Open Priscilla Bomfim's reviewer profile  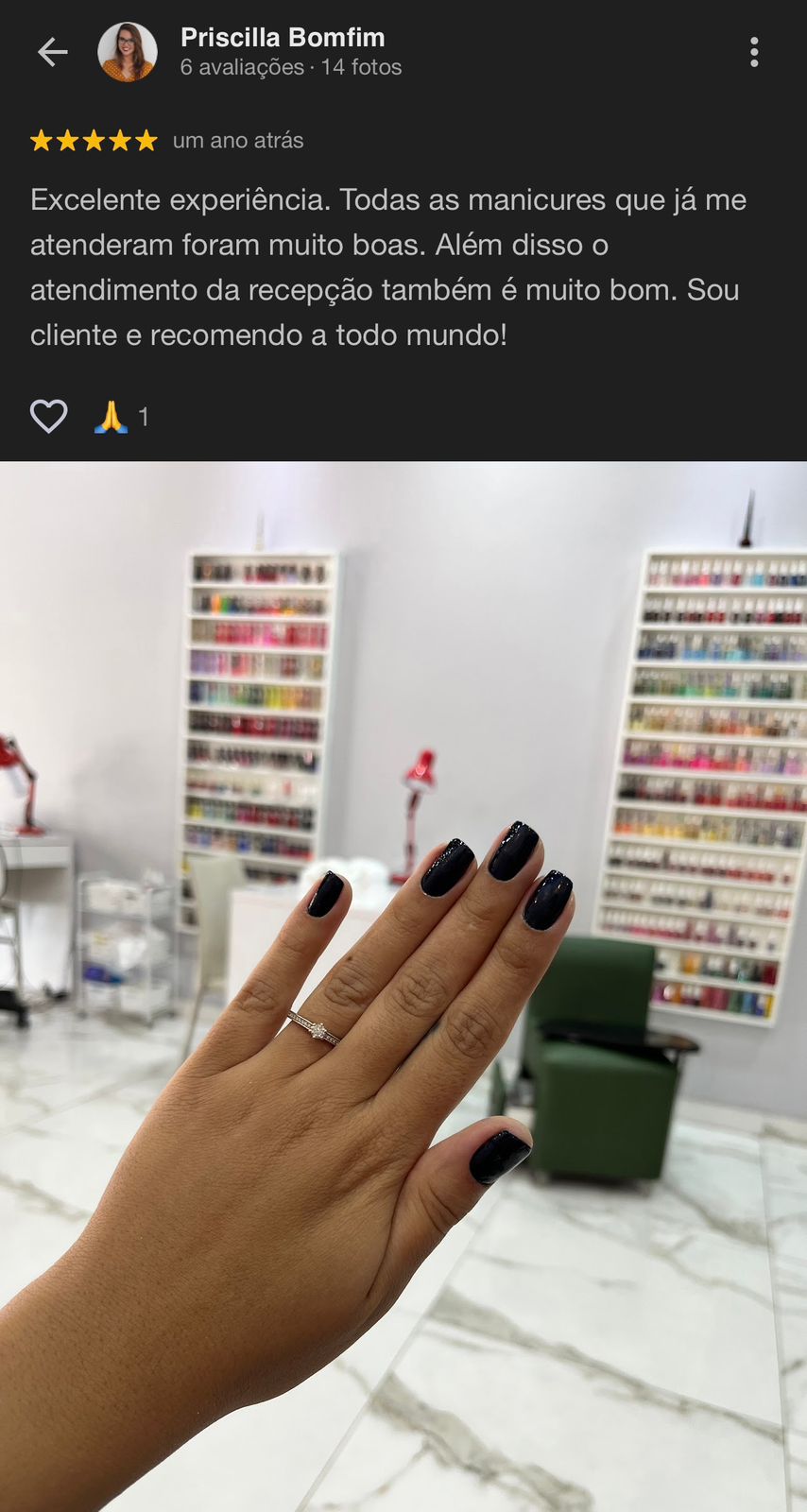[282, 38]
